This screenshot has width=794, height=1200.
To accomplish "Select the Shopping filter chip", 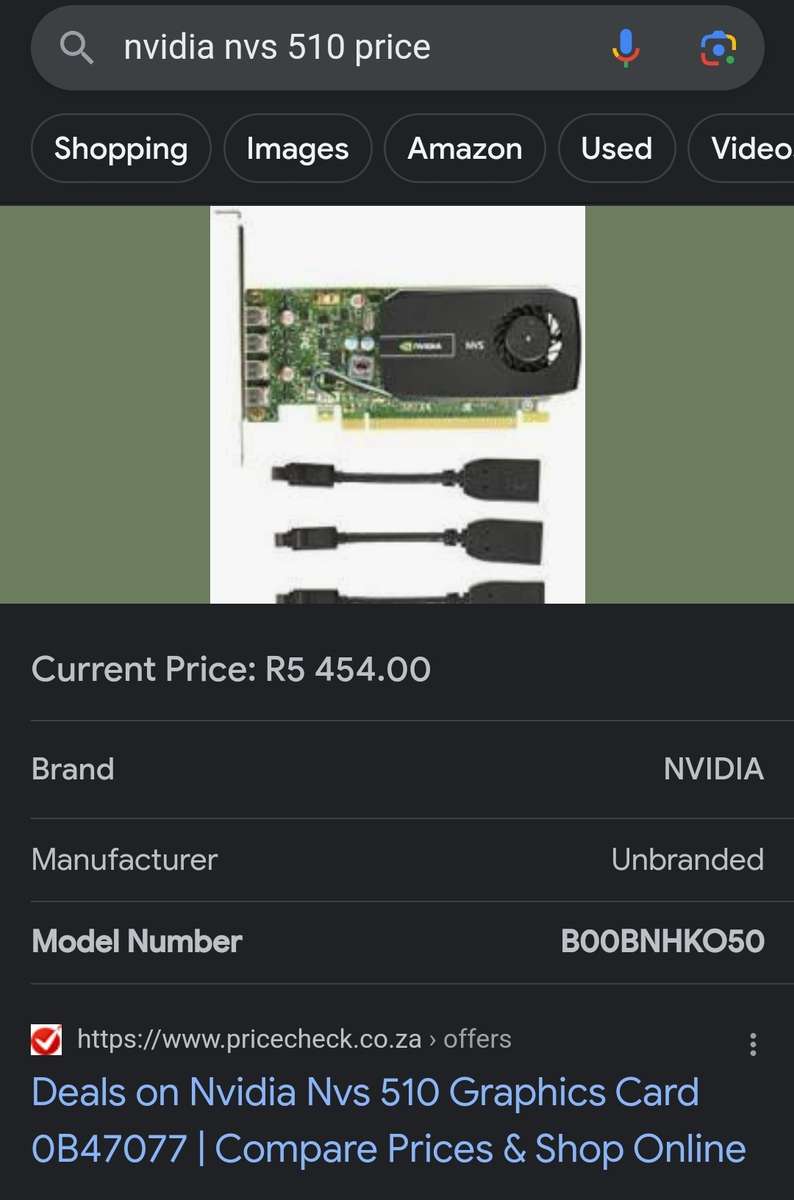I will pyautogui.click(x=120, y=148).
